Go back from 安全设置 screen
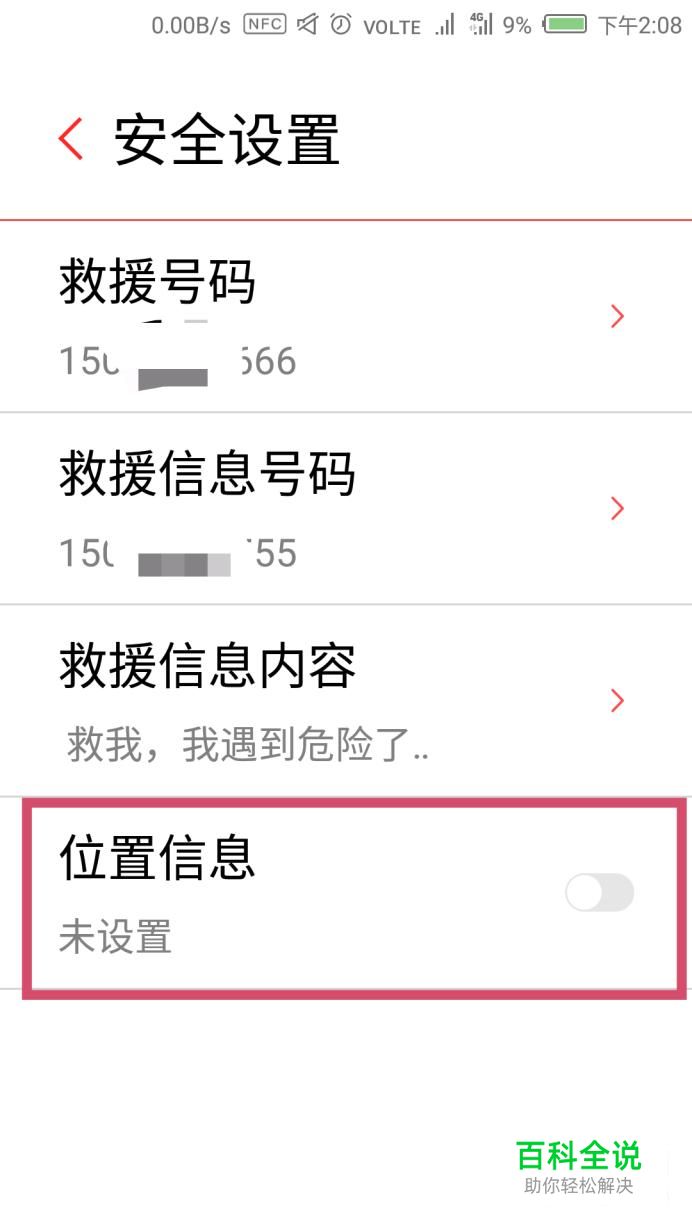 pyautogui.click(x=71, y=140)
